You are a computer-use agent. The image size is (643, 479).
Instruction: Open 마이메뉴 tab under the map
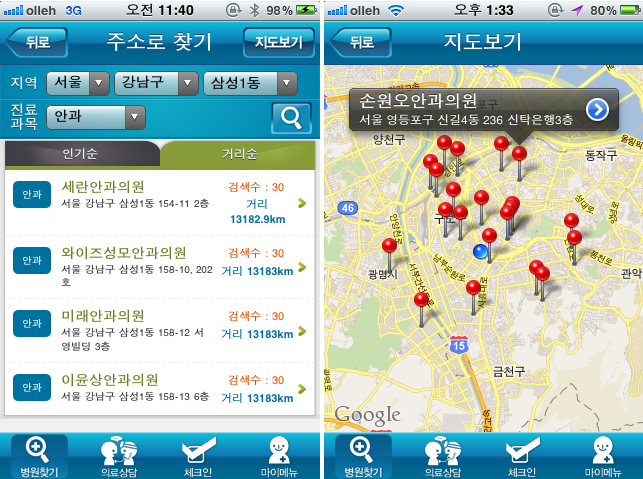[x=603, y=457]
